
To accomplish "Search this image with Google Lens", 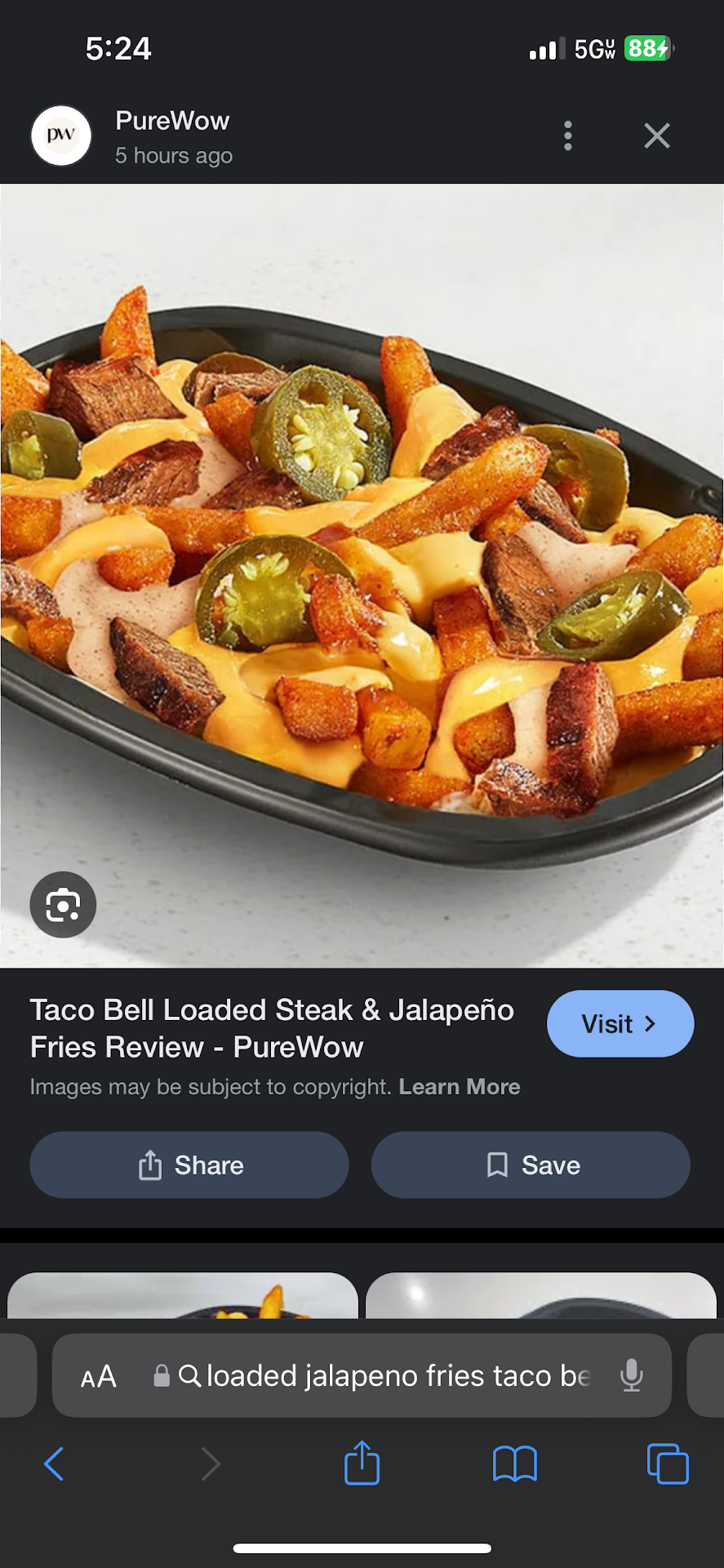I will (x=63, y=905).
